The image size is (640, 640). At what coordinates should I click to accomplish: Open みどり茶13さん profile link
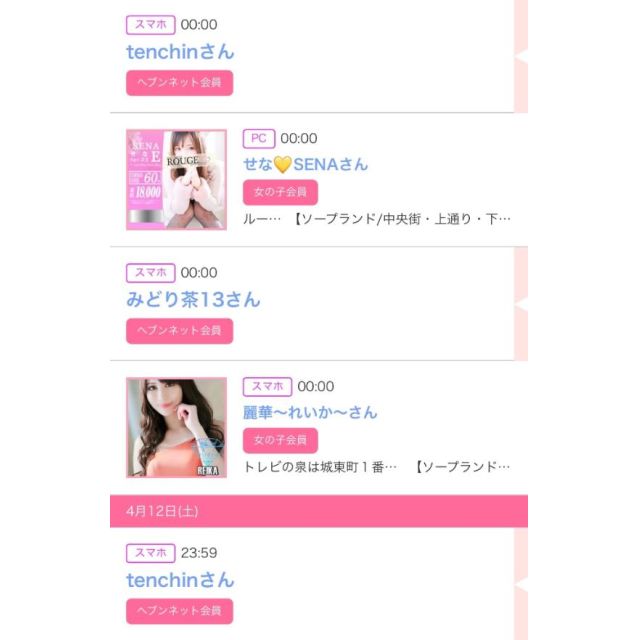tap(193, 299)
